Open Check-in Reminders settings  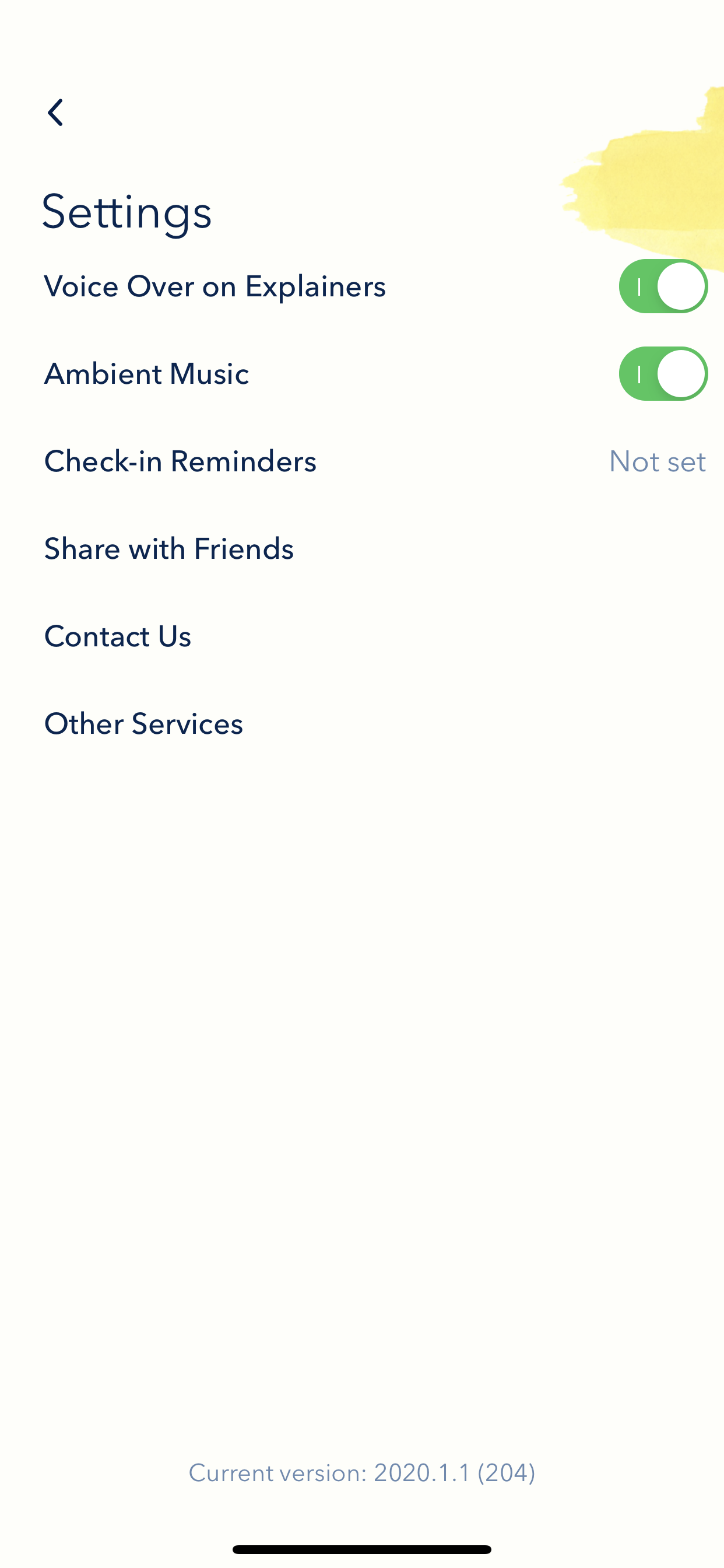coord(375,461)
